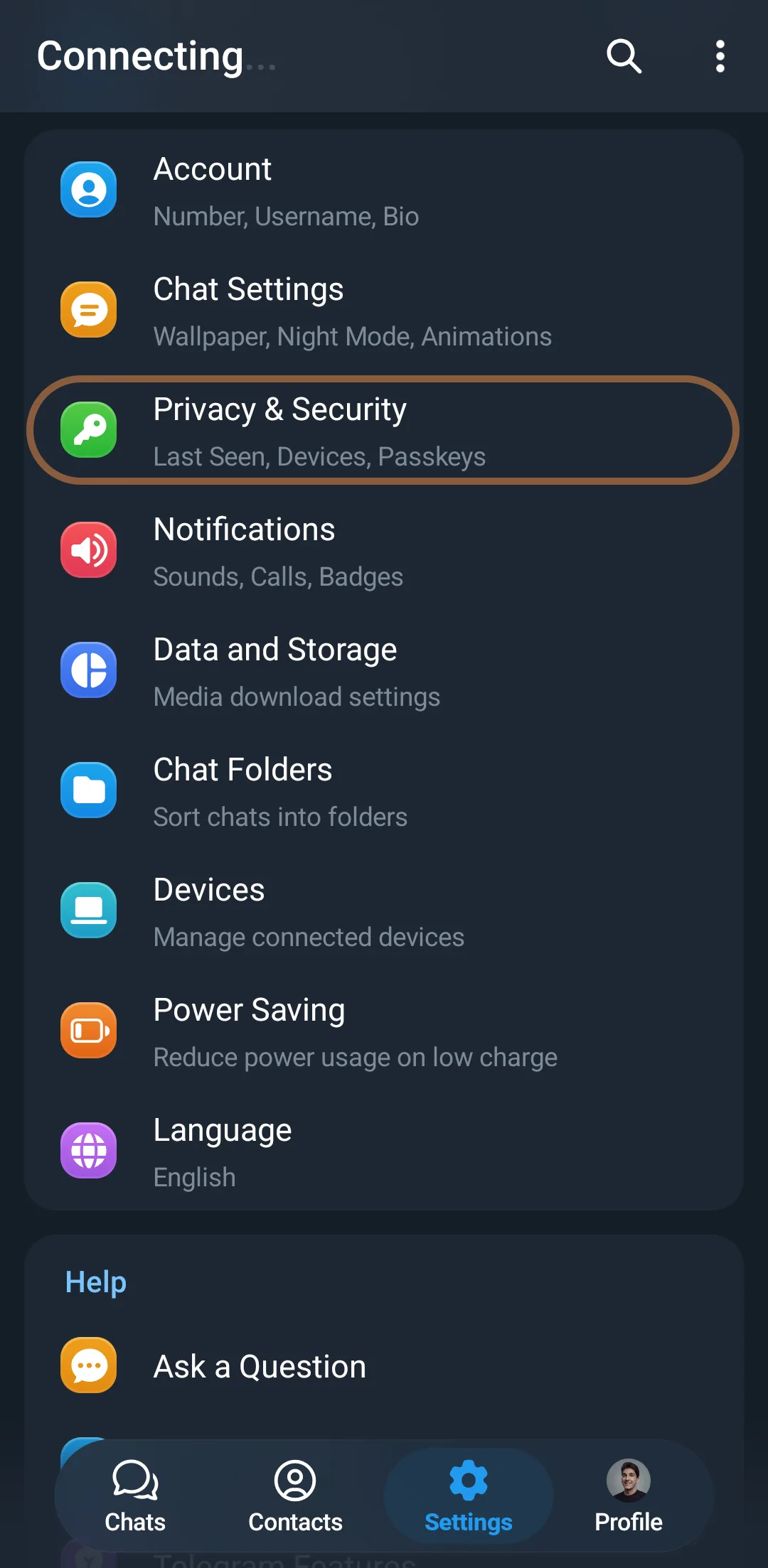768x1568 pixels.
Task: Change the app Language
Action: [x=384, y=1151]
